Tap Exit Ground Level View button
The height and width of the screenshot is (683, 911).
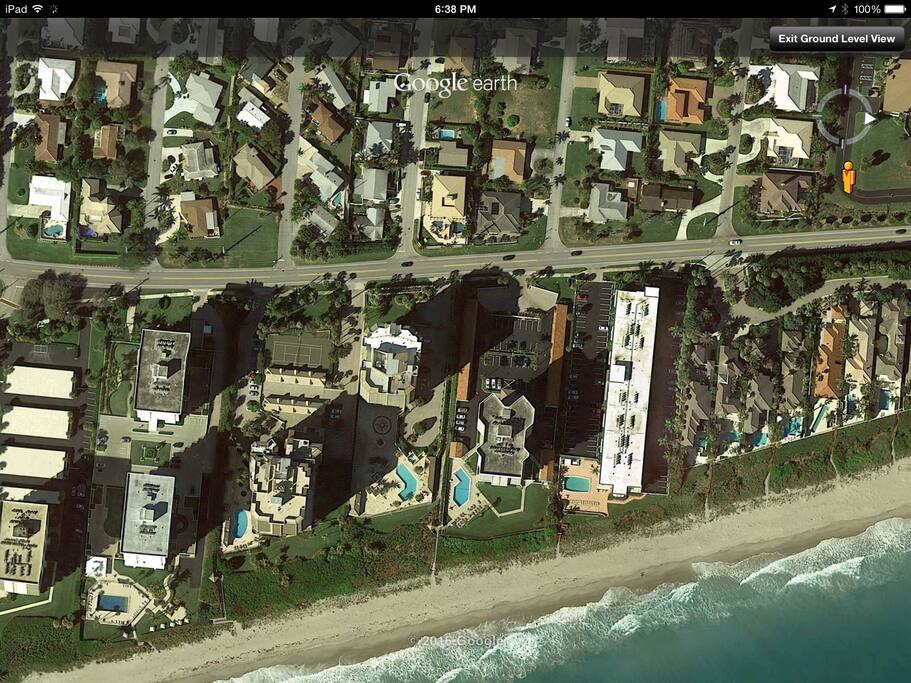coord(836,39)
